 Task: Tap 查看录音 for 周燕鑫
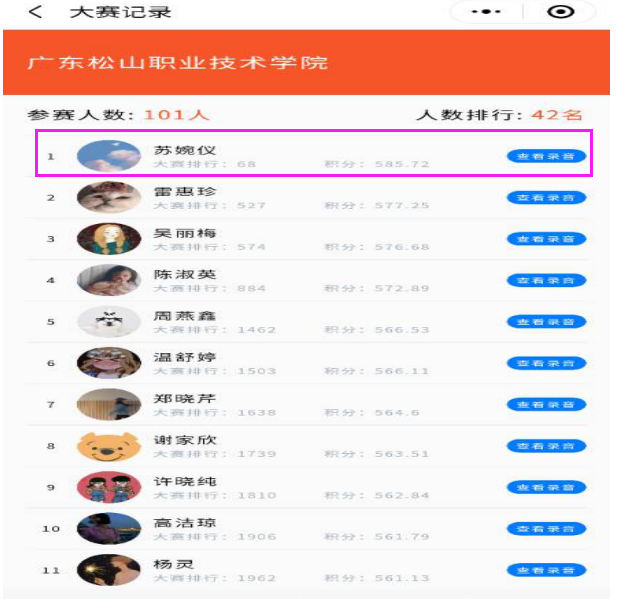click(x=546, y=322)
